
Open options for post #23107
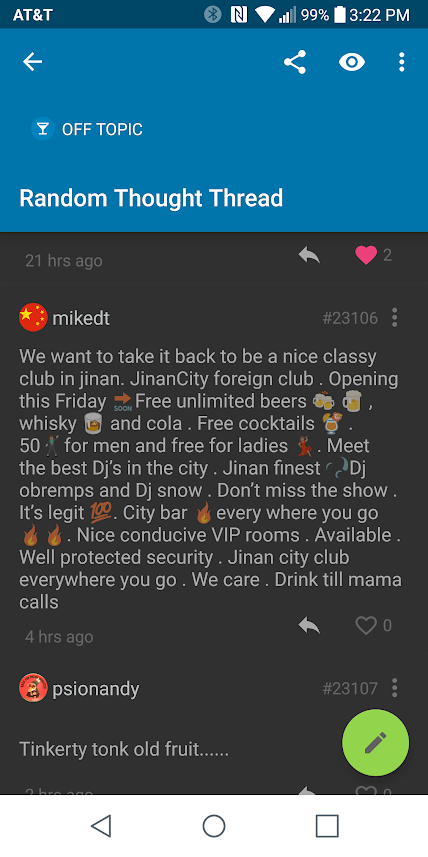395,688
